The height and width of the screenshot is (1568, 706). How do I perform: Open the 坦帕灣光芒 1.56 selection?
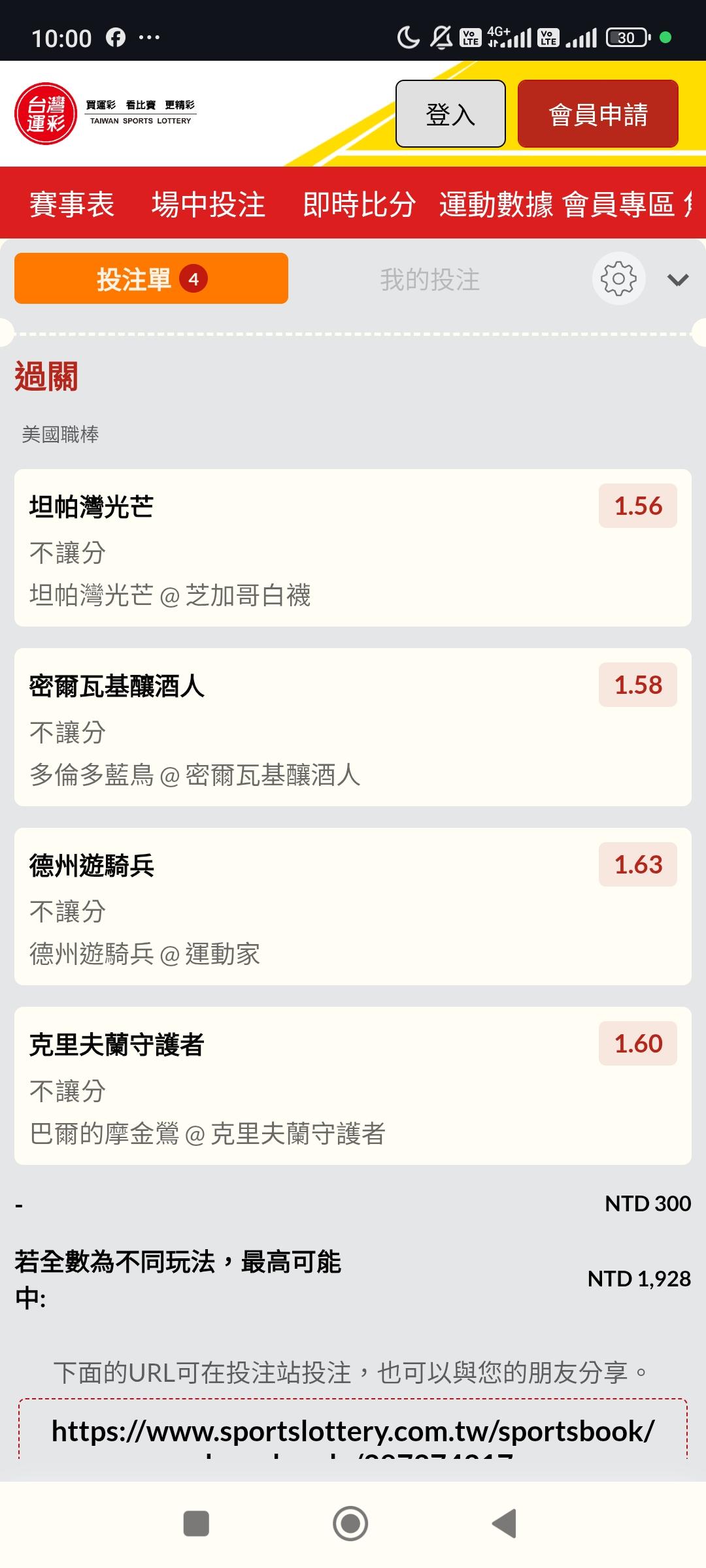coord(353,547)
